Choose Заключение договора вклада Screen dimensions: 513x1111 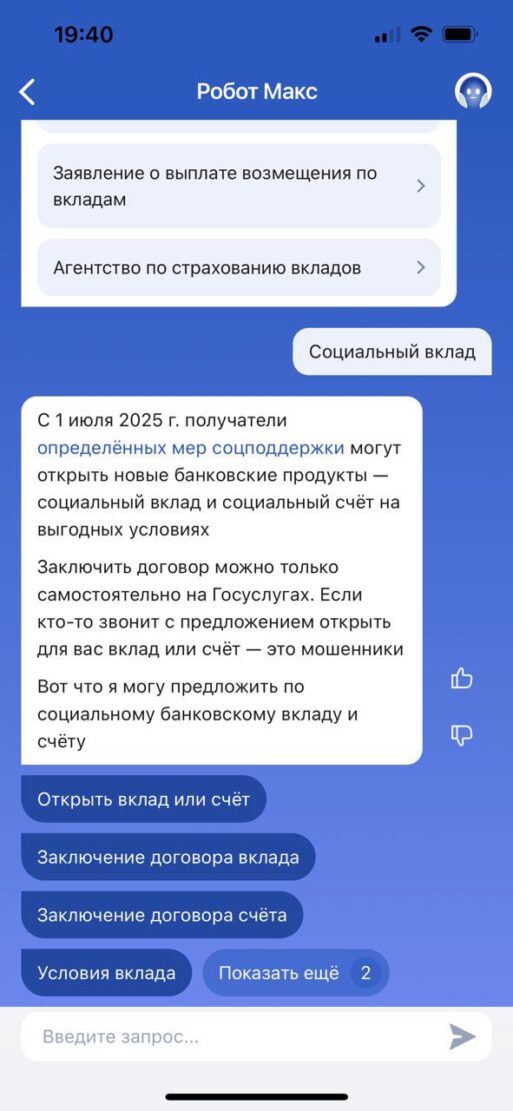[168, 857]
